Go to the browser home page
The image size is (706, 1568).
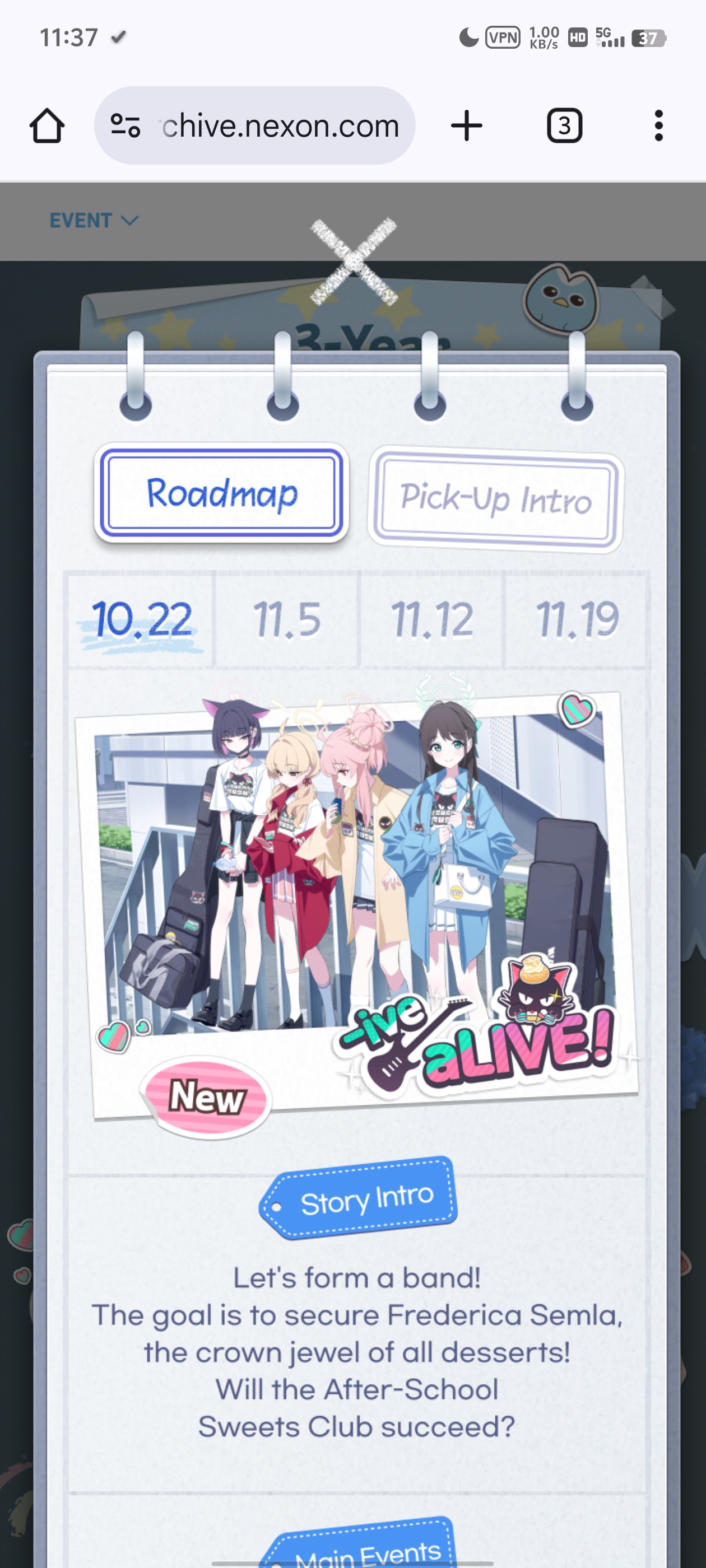[x=47, y=126]
